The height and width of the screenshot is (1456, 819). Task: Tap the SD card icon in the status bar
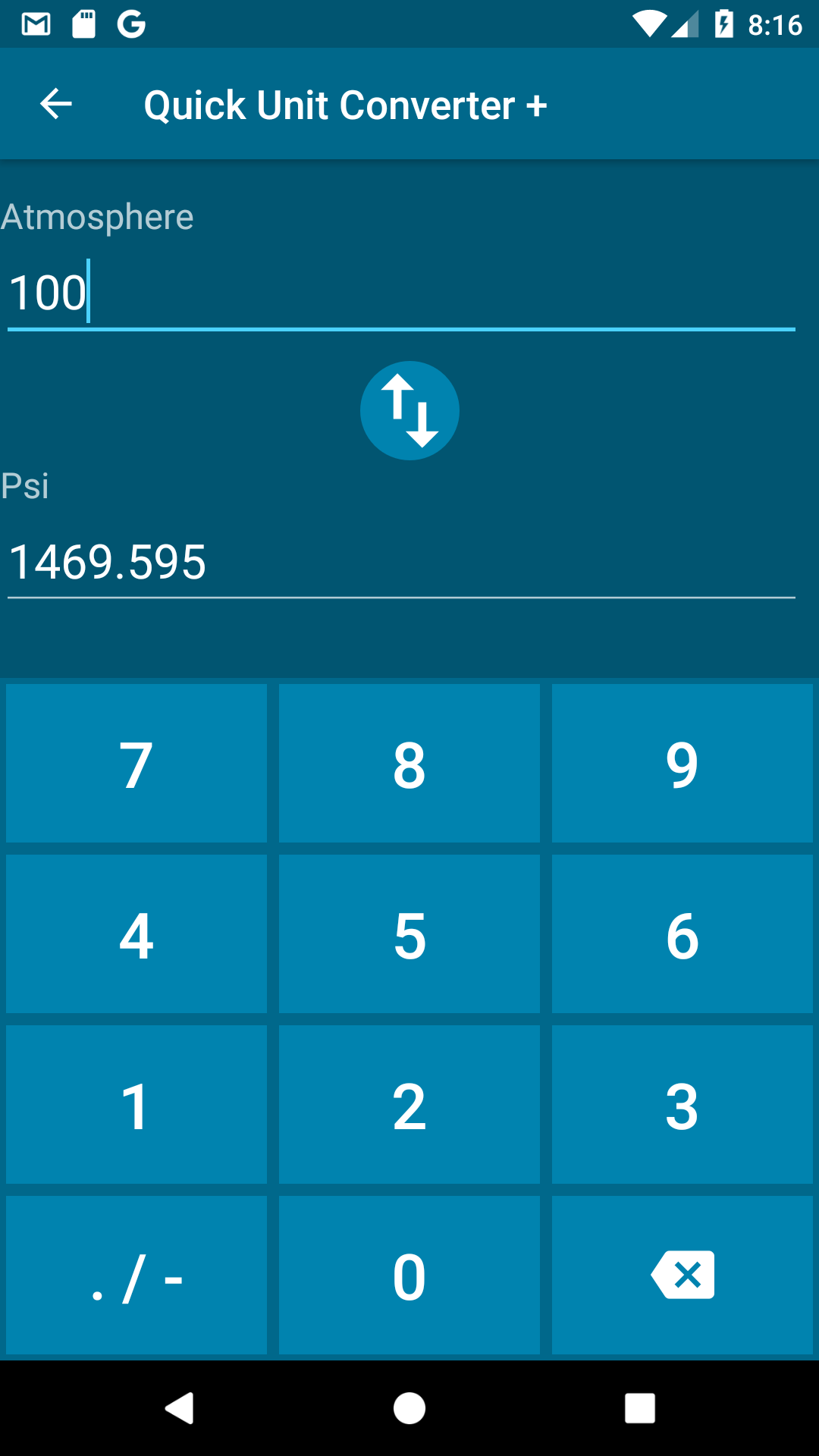[83, 23]
